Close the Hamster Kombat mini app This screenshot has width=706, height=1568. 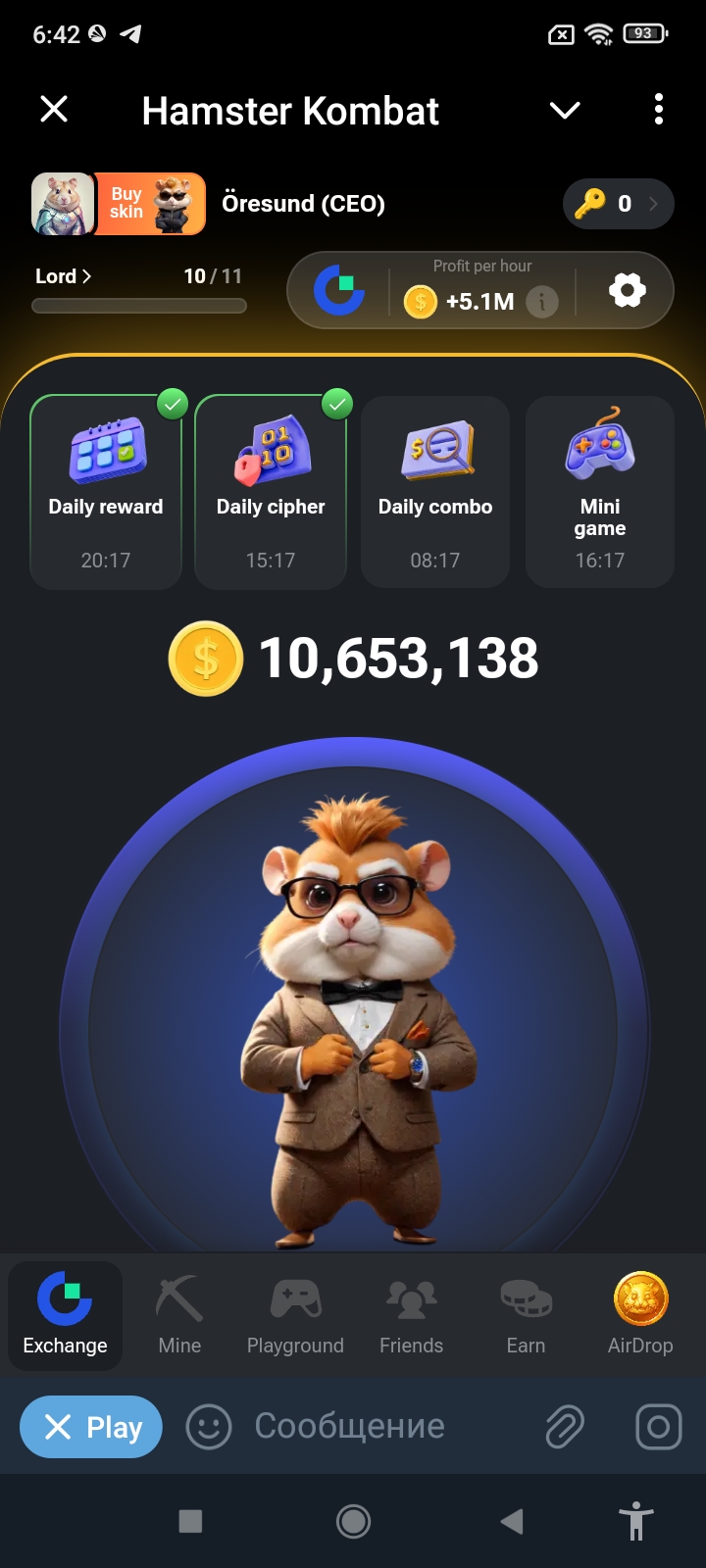tap(54, 109)
